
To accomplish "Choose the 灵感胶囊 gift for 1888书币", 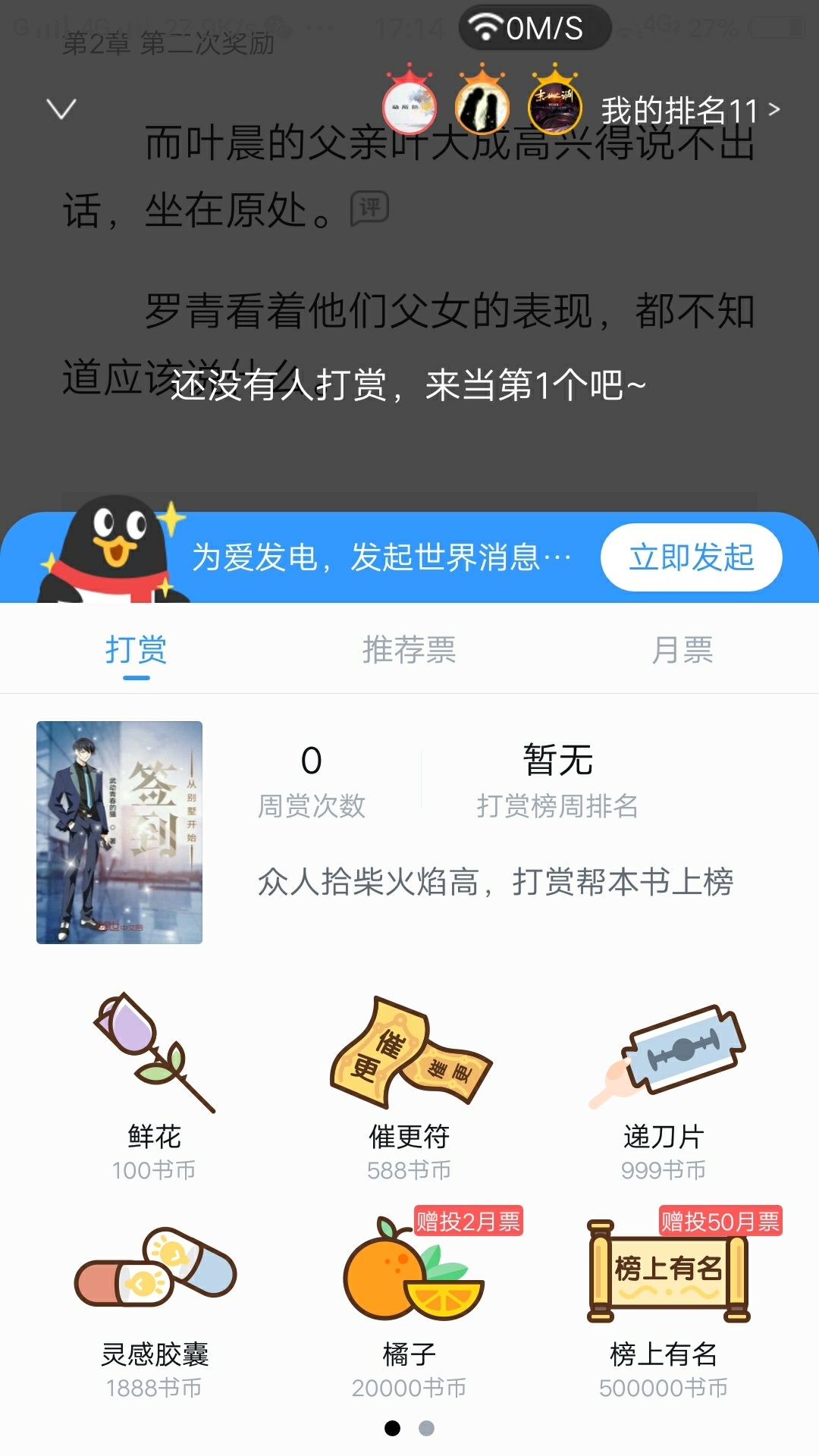I will [x=155, y=1304].
